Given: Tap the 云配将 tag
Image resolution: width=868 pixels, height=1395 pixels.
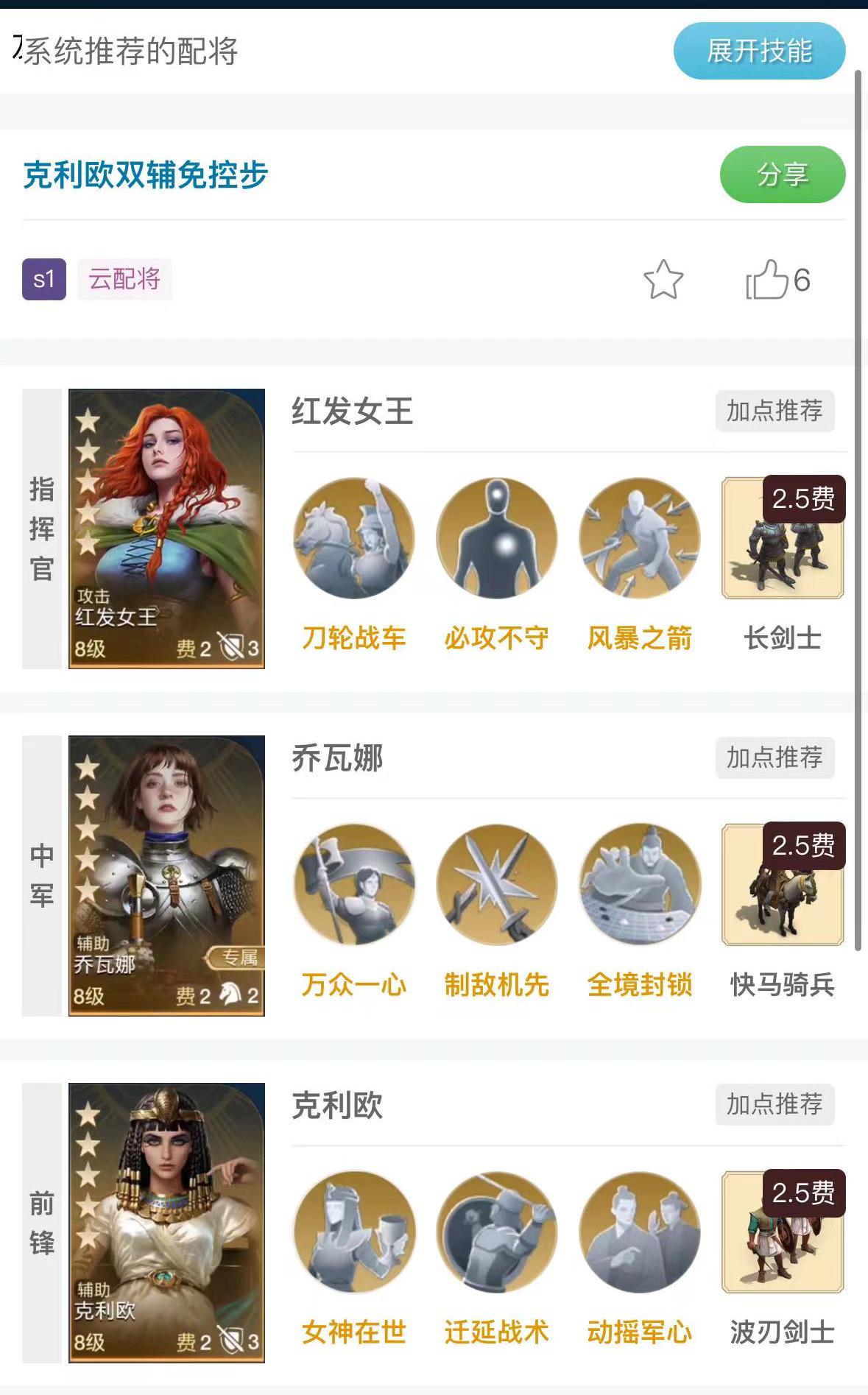Looking at the screenshot, I should [124, 279].
